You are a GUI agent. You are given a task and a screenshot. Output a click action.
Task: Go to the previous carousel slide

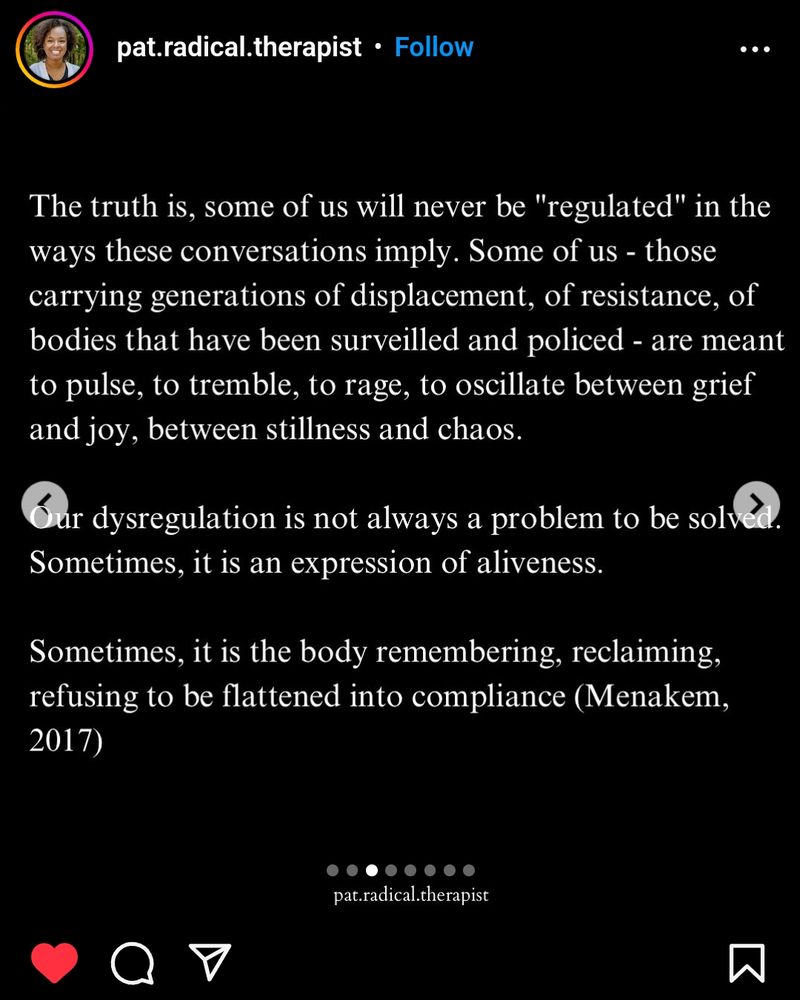pyautogui.click(x=45, y=504)
